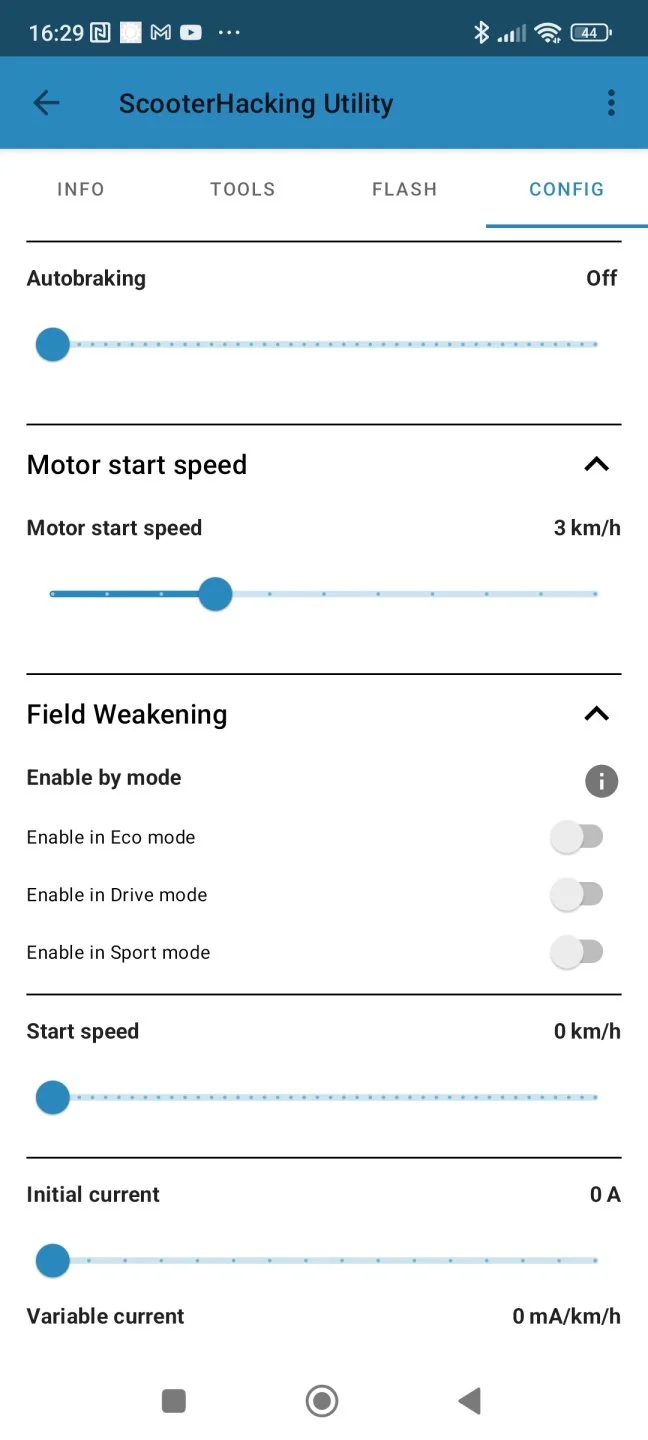
Task: Open system recent apps
Action: pos(174,1401)
